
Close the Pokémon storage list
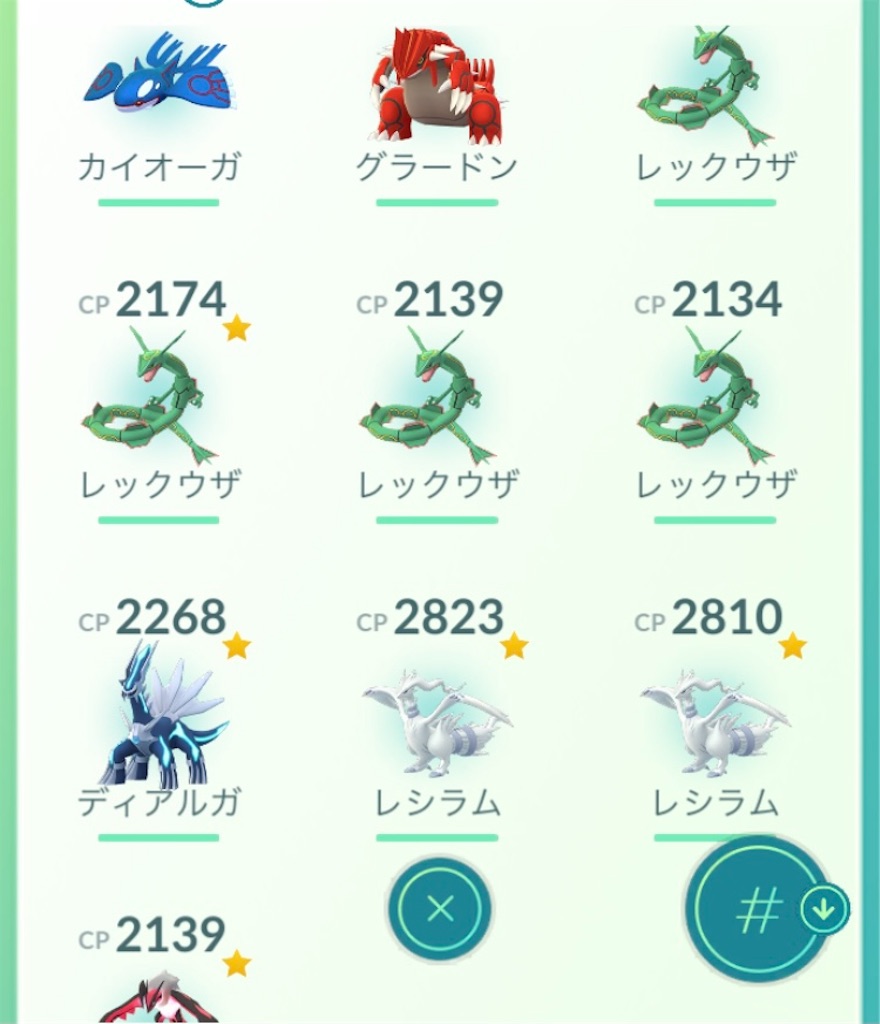pyautogui.click(x=439, y=909)
